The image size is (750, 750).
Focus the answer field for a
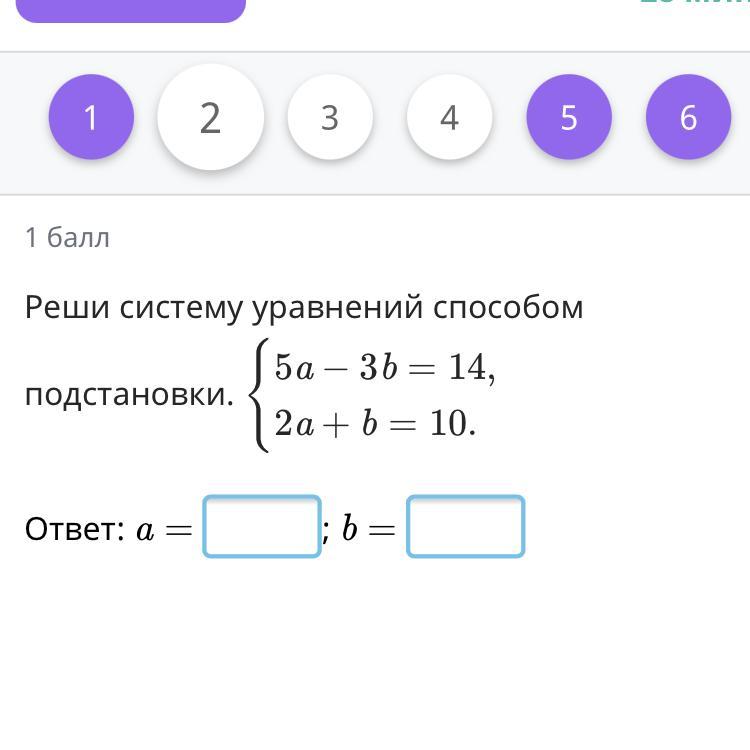262,527
